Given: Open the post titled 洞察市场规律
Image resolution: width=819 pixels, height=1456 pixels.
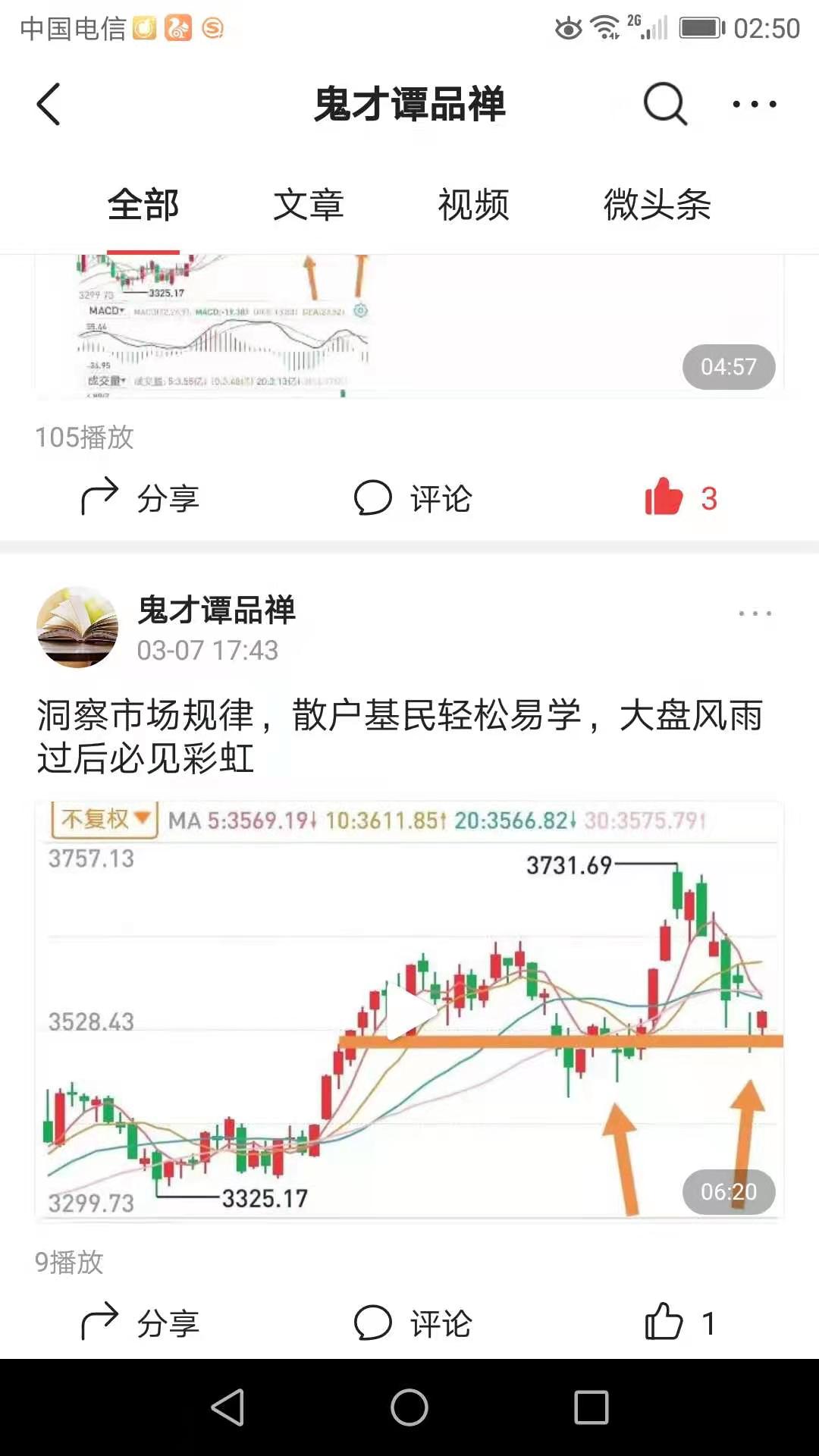Looking at the screenshot, I should point(400,736).
